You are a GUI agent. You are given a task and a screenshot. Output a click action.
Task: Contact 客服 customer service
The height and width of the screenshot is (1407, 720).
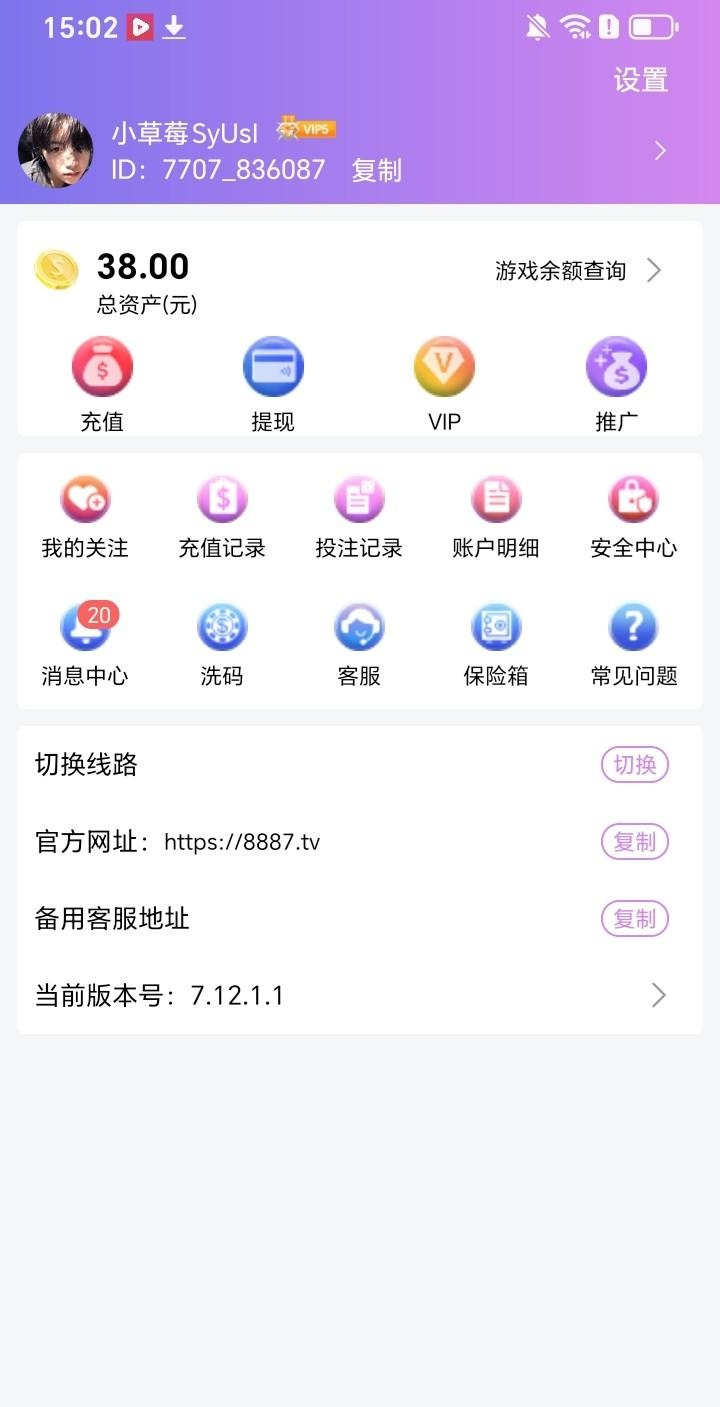(x=359, y=645)
